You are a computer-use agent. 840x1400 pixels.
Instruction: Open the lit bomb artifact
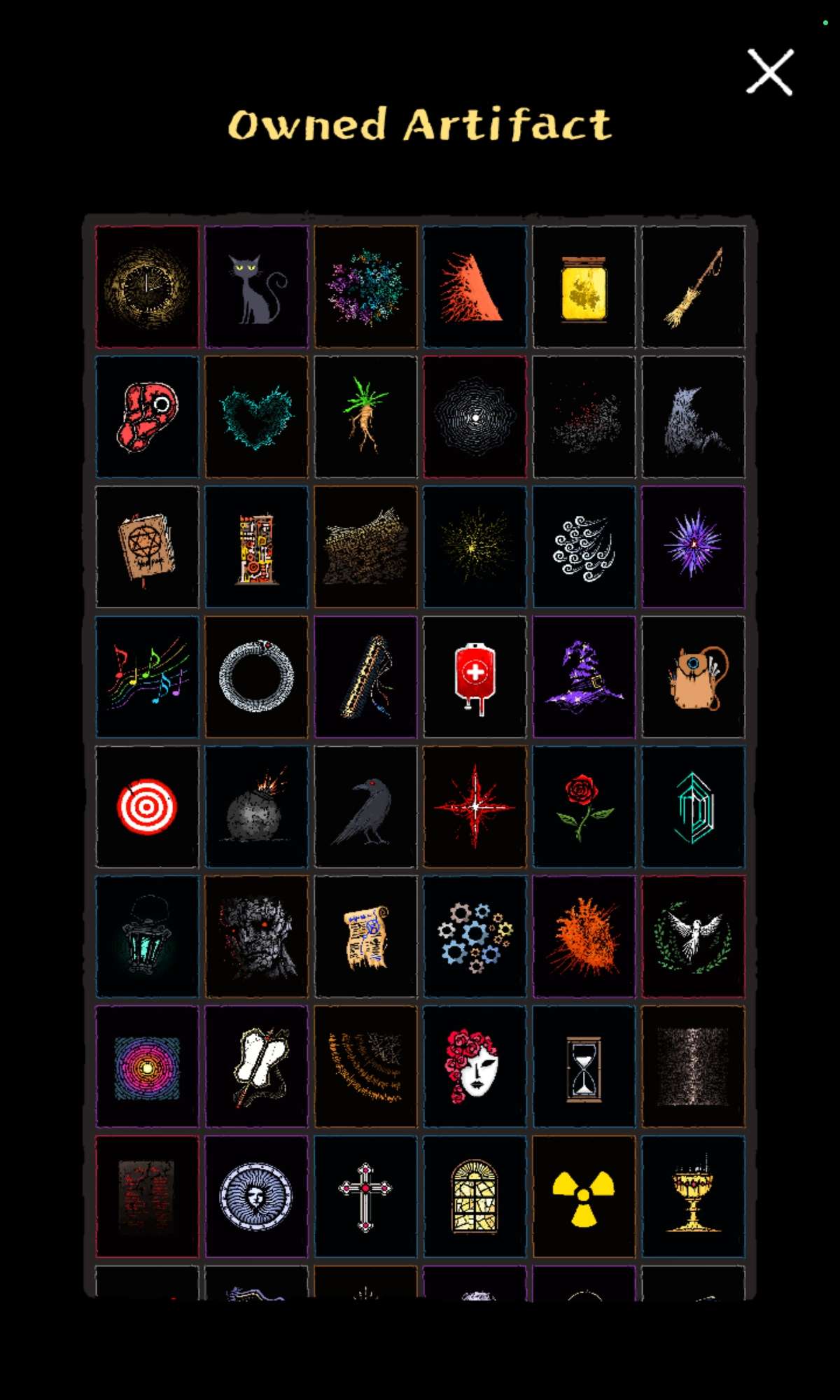pos(256,807)
